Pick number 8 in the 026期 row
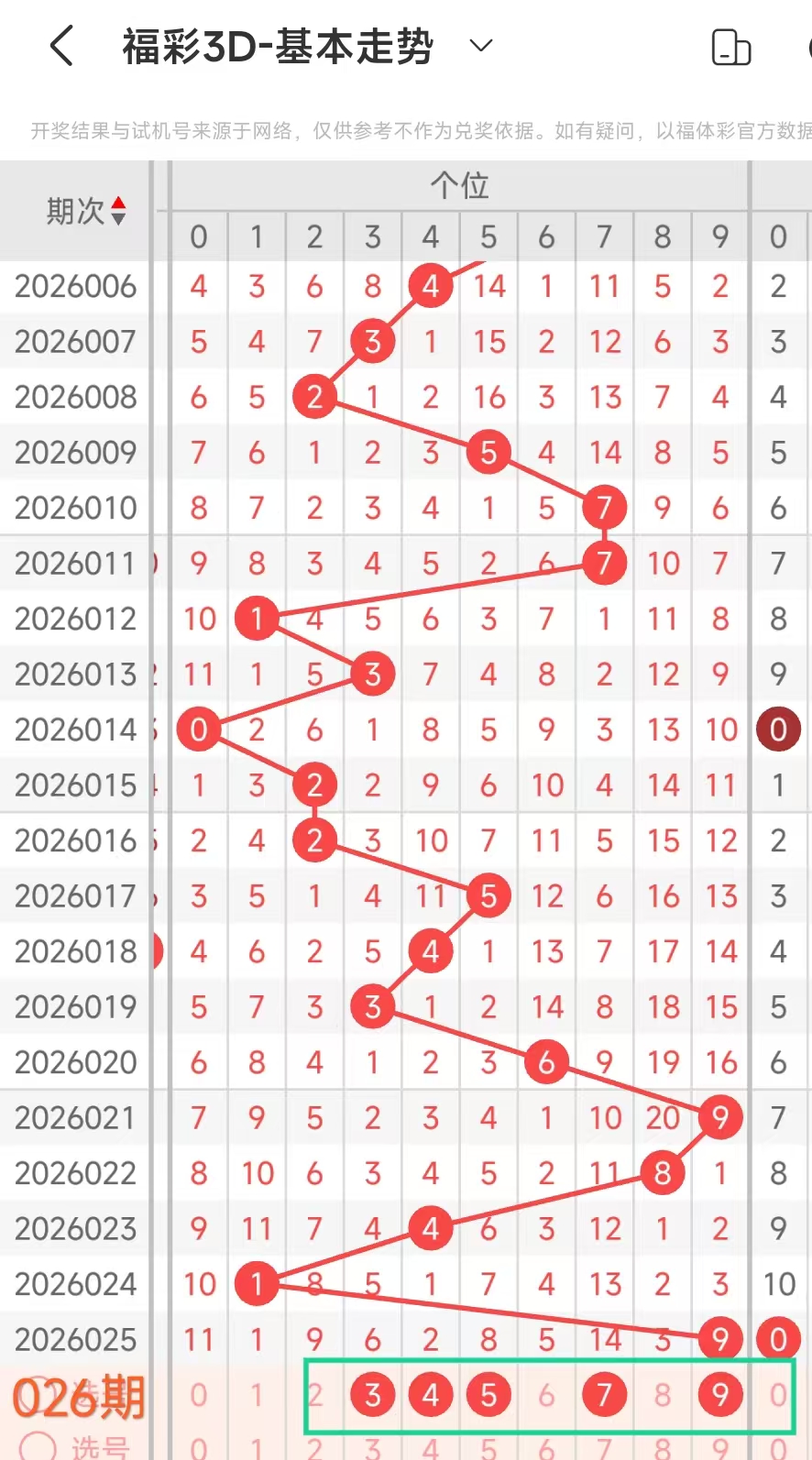 tap(663, 1395)
